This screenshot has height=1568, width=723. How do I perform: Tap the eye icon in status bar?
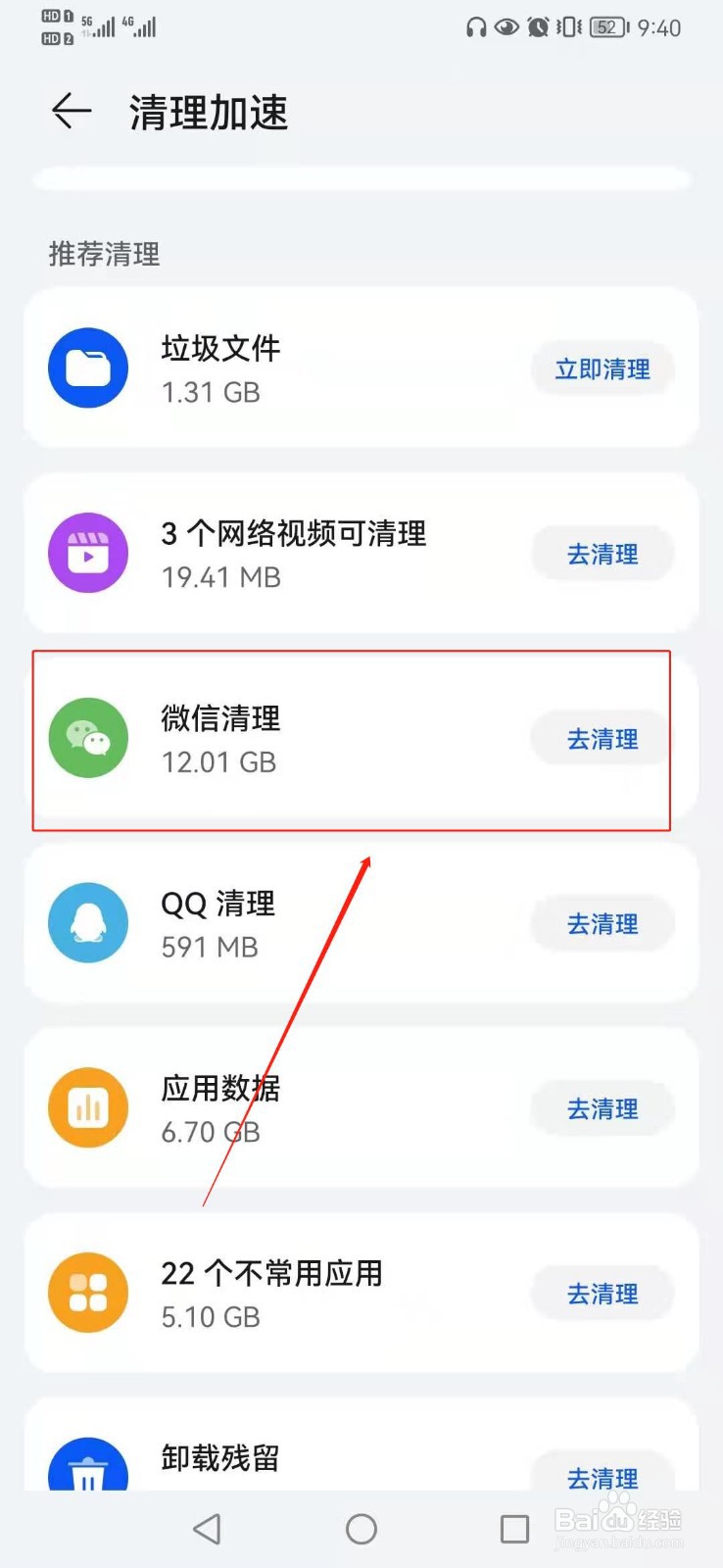[x=506, y=27]
